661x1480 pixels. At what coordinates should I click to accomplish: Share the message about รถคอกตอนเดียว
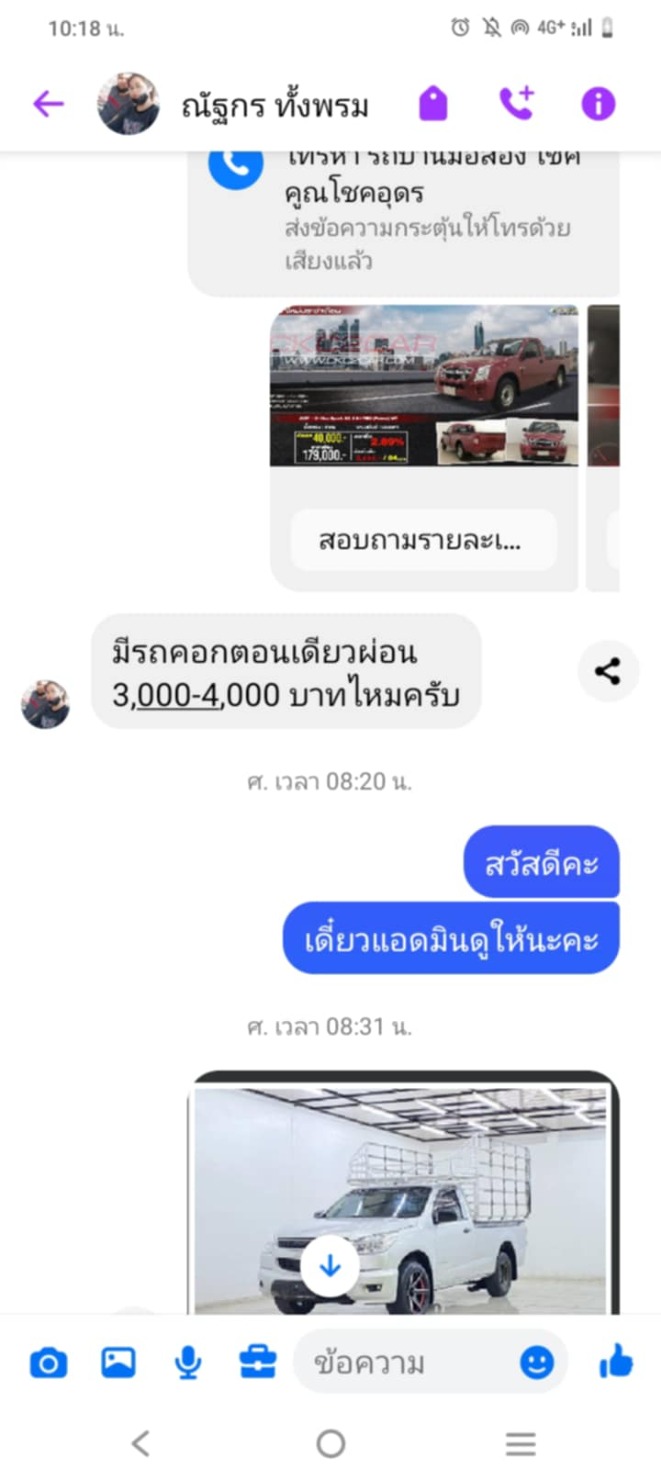[608, 671]
